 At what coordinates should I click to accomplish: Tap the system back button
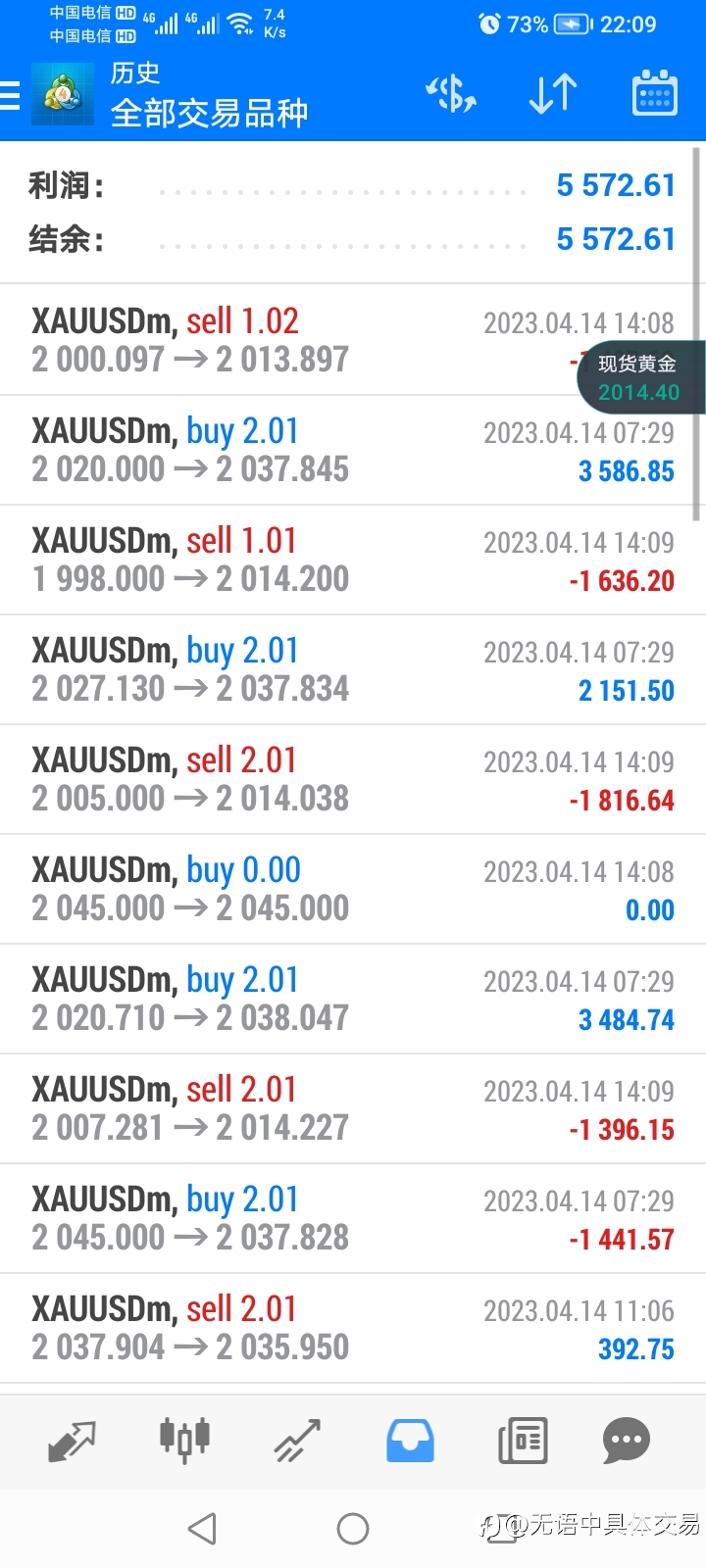tap(202, 1528)
